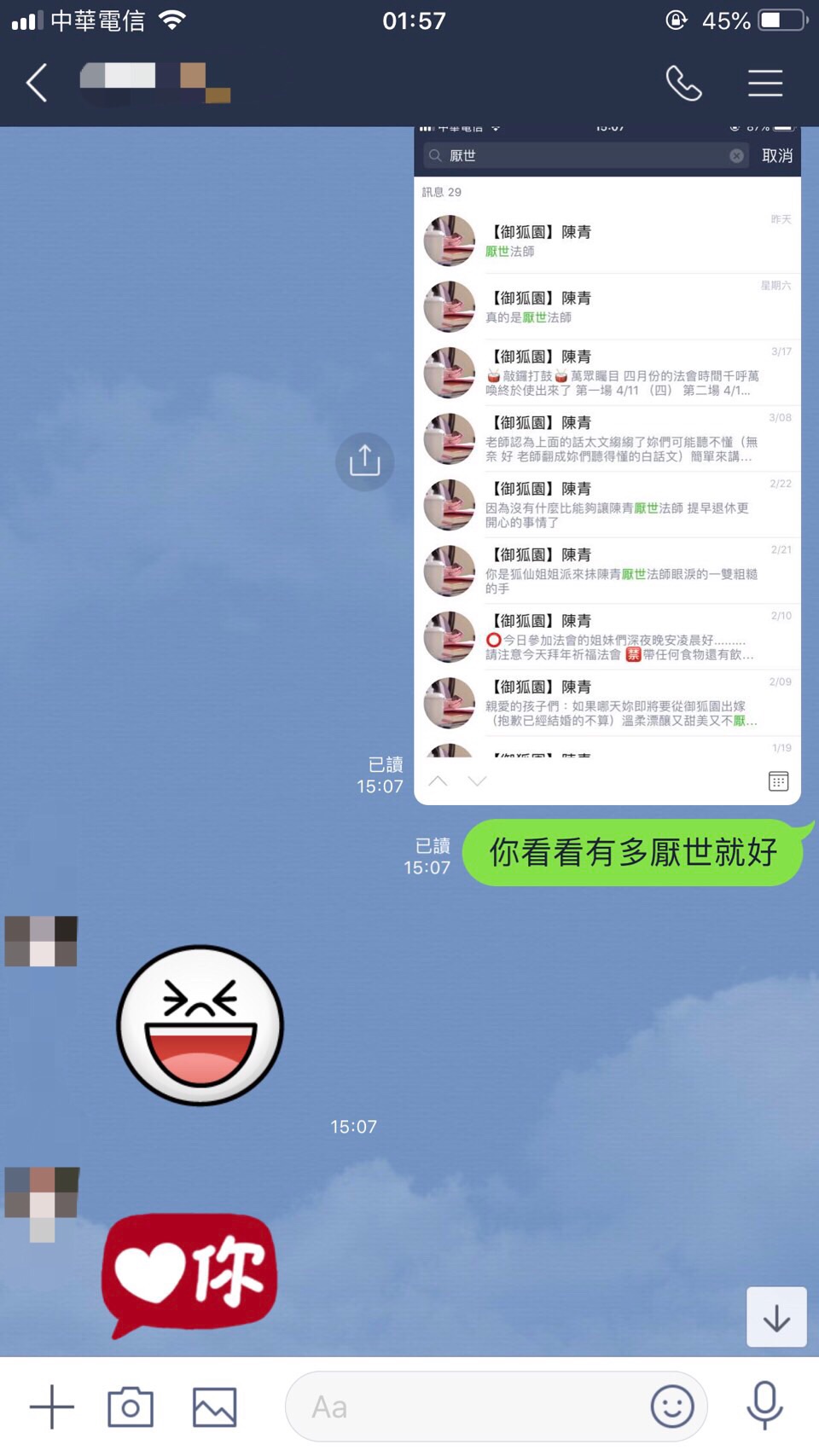This screenshot has width=819, height=1456.
Task: Open the plus attachment menu
Action: coord(52,1407)
